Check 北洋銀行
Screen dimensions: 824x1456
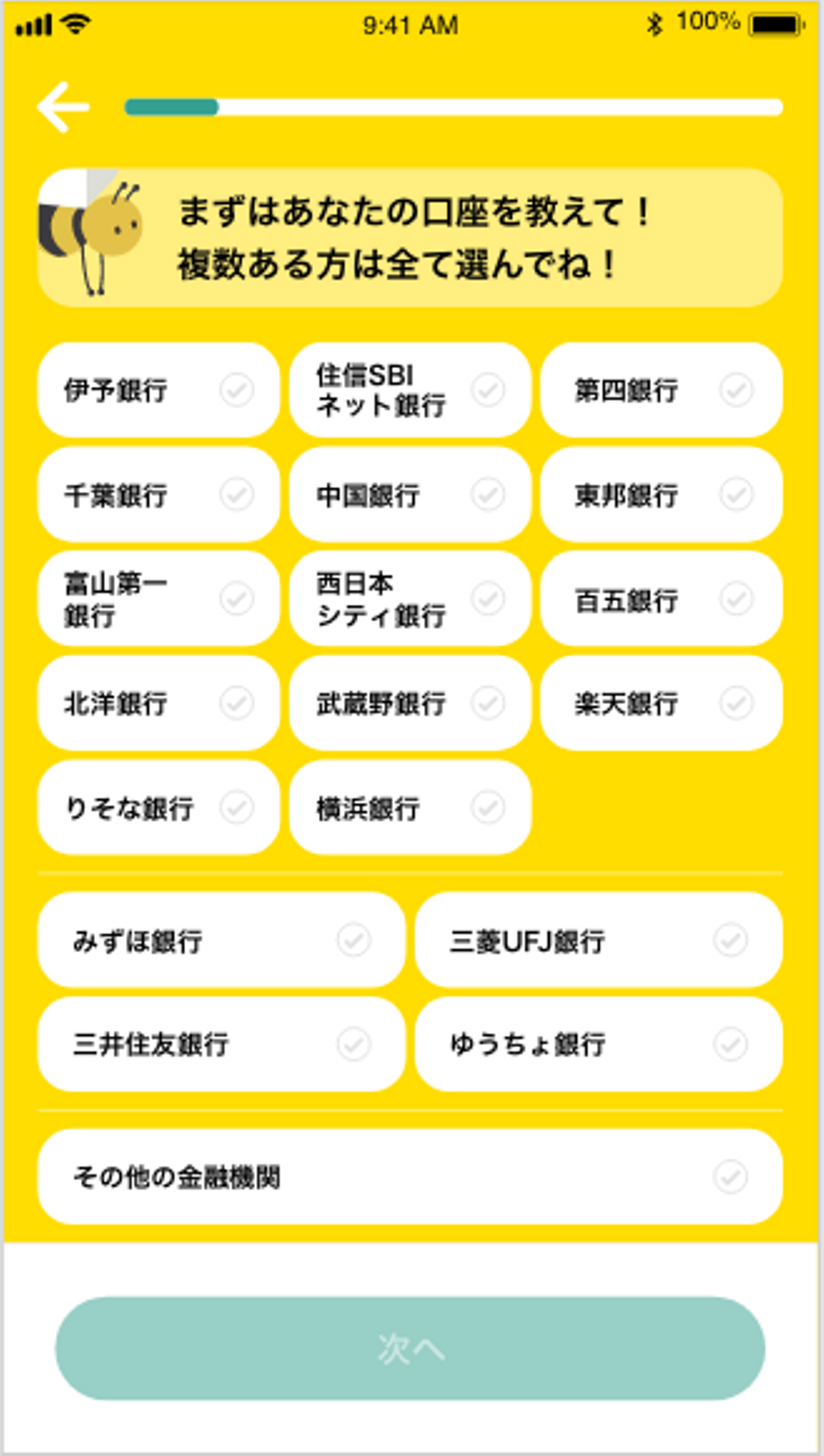coord(159,703)
